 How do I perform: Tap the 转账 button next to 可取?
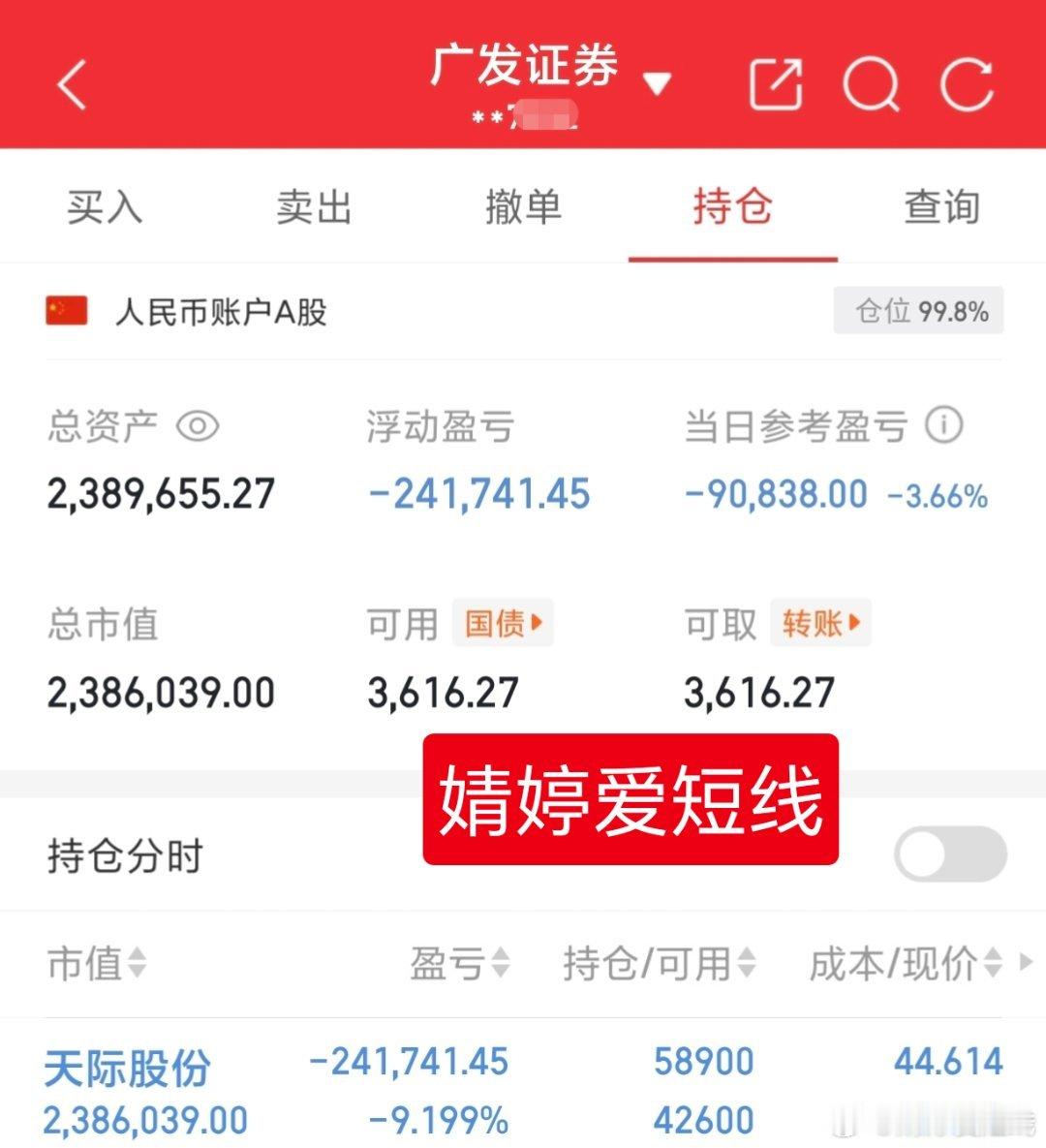coord(818,624)
